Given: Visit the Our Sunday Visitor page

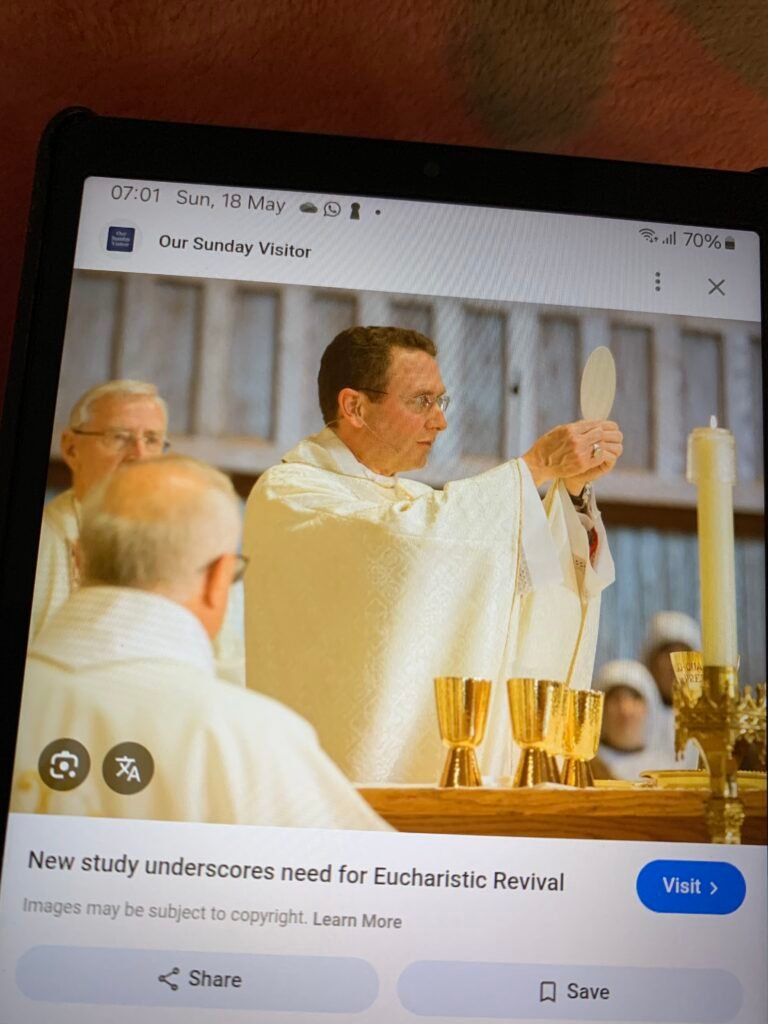Looking at the screenshot, I should (690, 887).
